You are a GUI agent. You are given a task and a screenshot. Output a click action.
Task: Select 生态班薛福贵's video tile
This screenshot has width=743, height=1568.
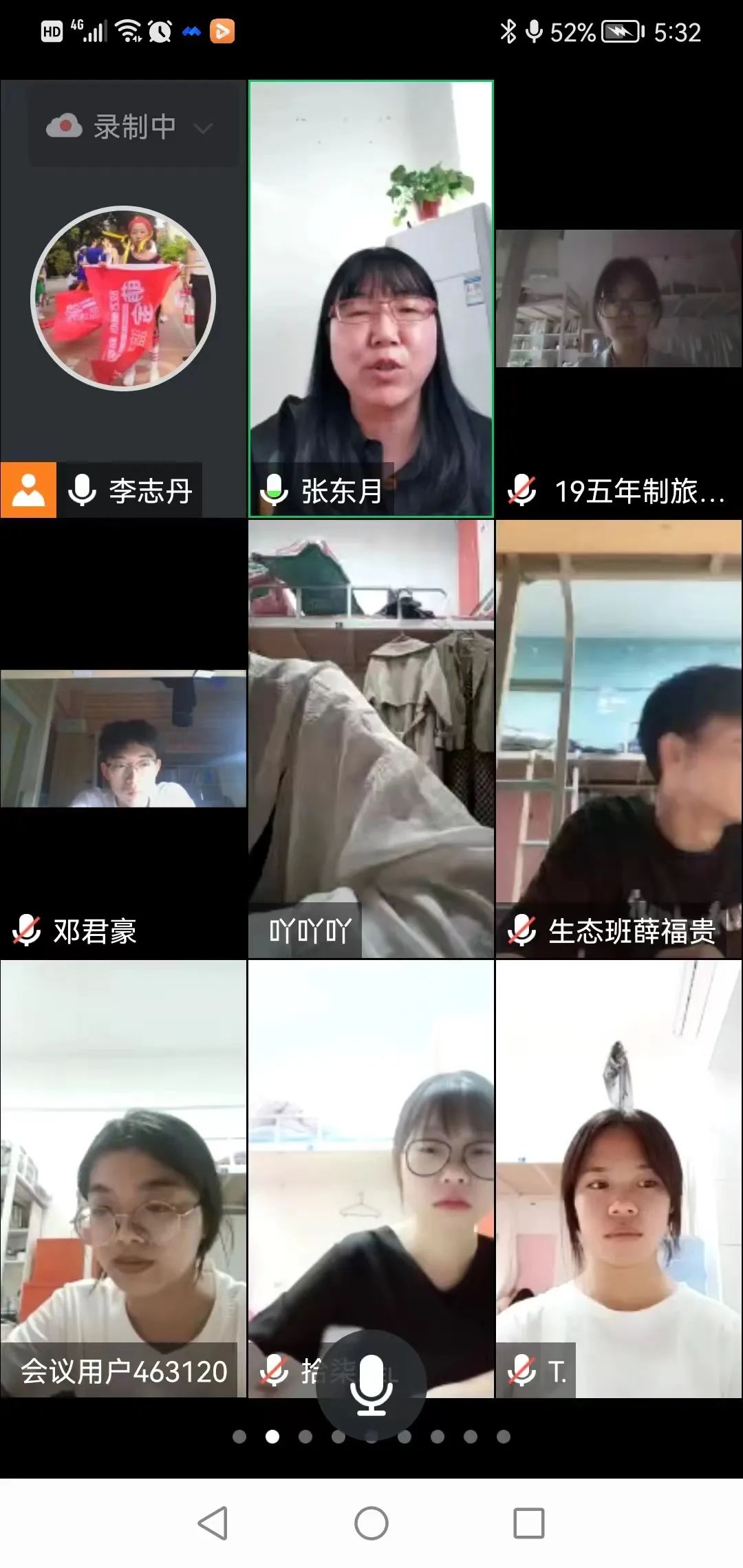tap(618, 739)
